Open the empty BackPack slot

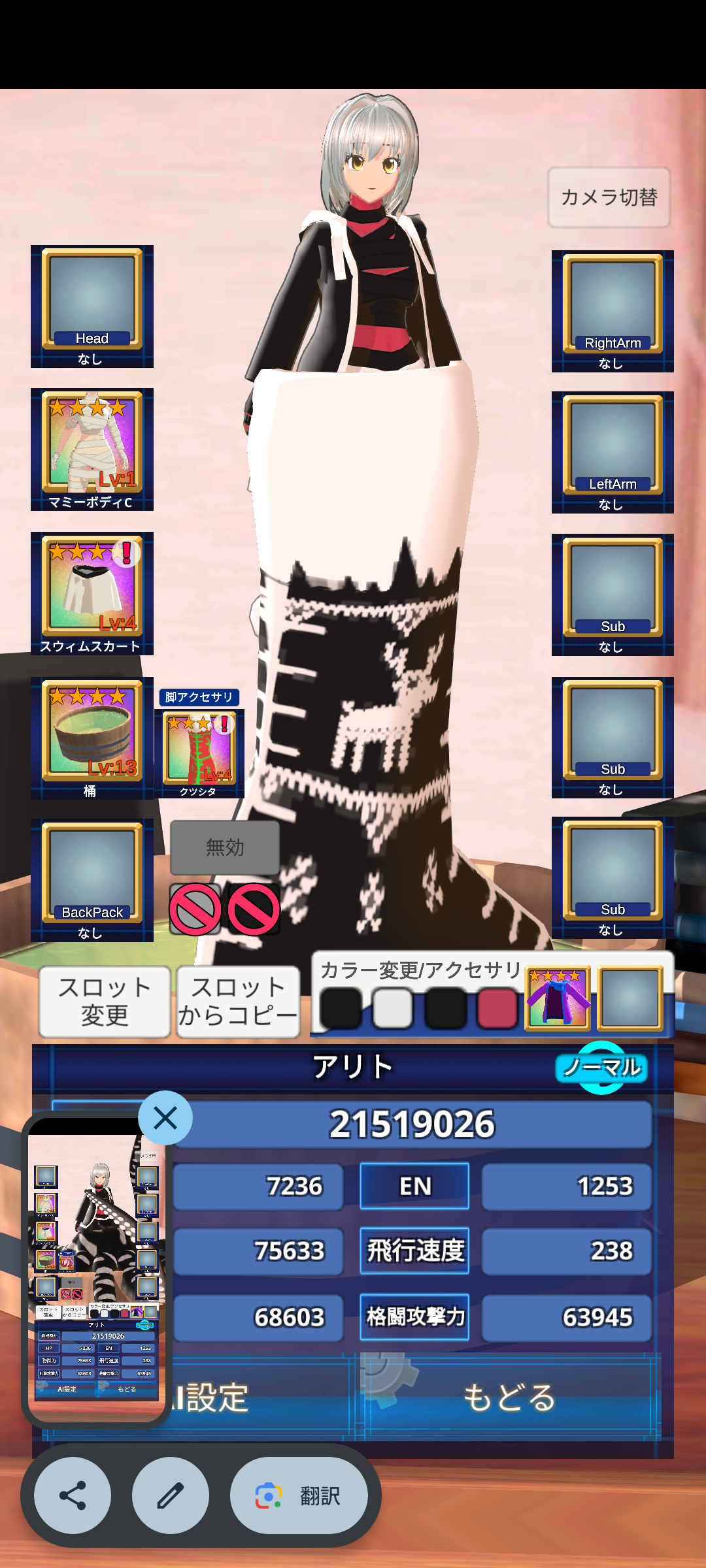pos(92,880)
